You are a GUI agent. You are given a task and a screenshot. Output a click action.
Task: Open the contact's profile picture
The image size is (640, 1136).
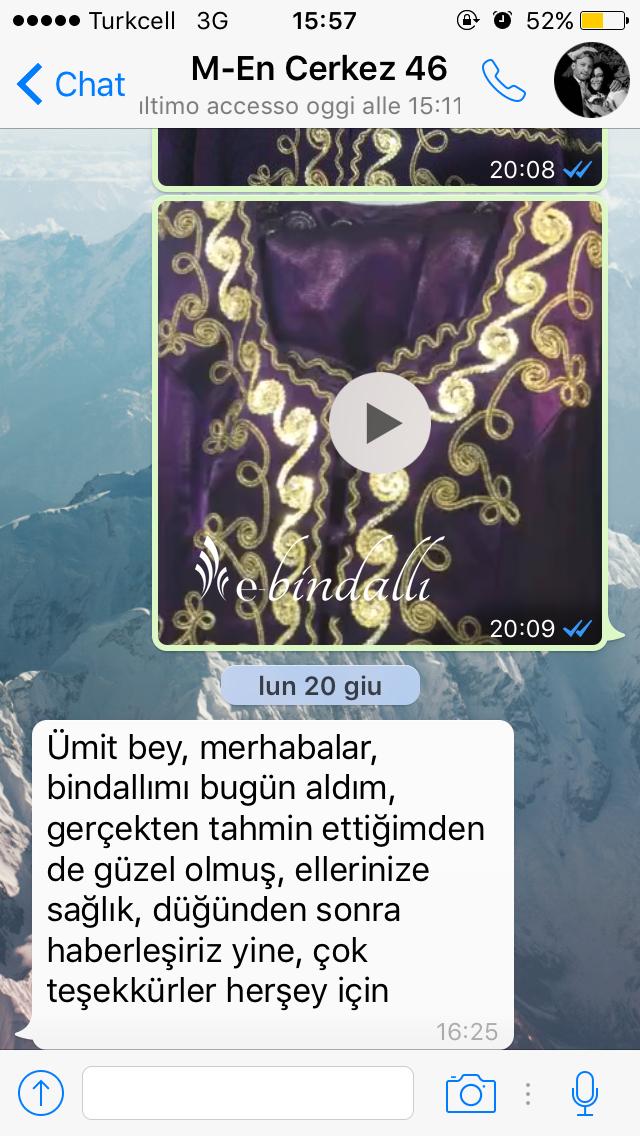click(x=591, y=80)
